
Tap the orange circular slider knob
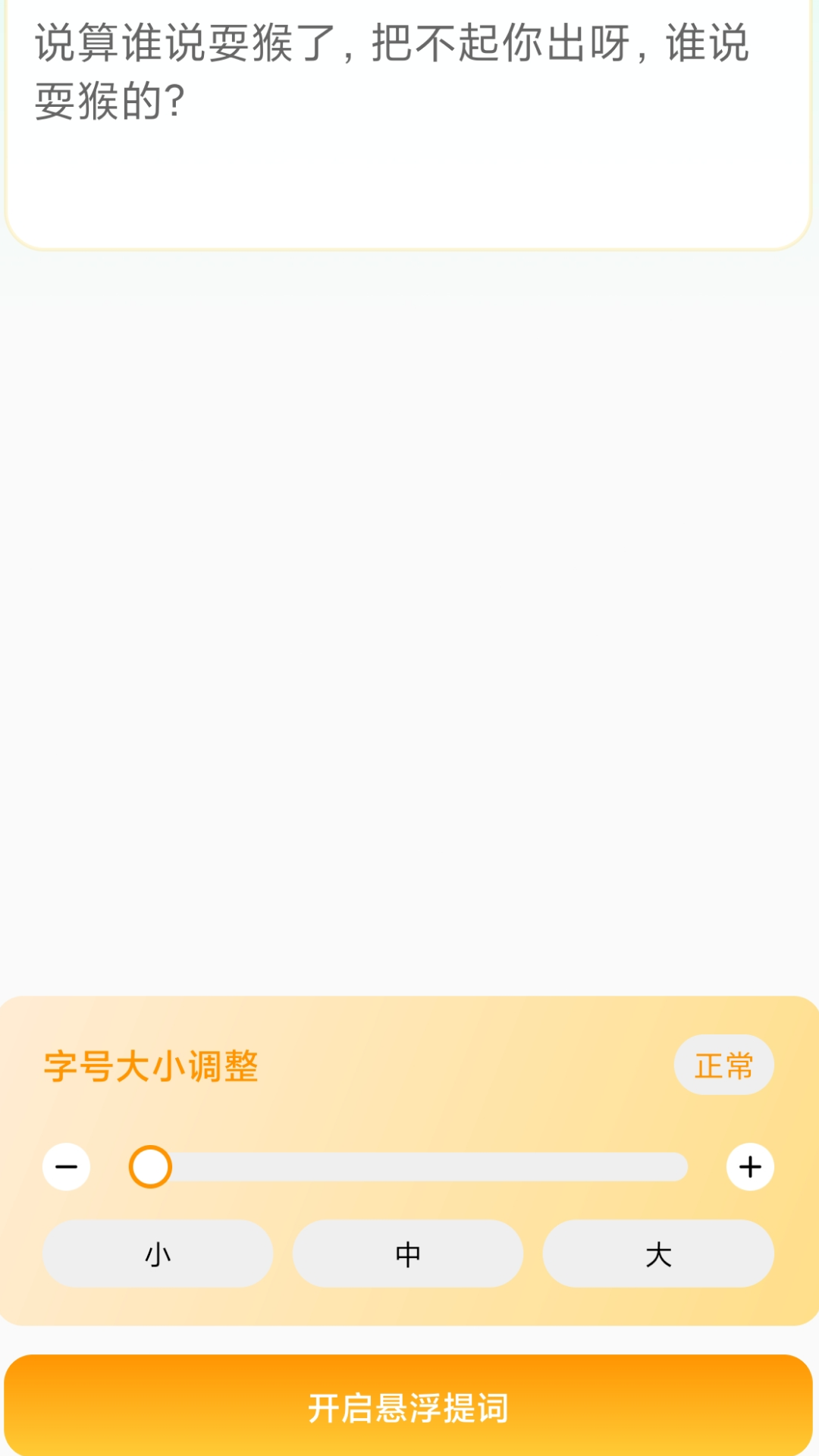[x=150, y=1167]
